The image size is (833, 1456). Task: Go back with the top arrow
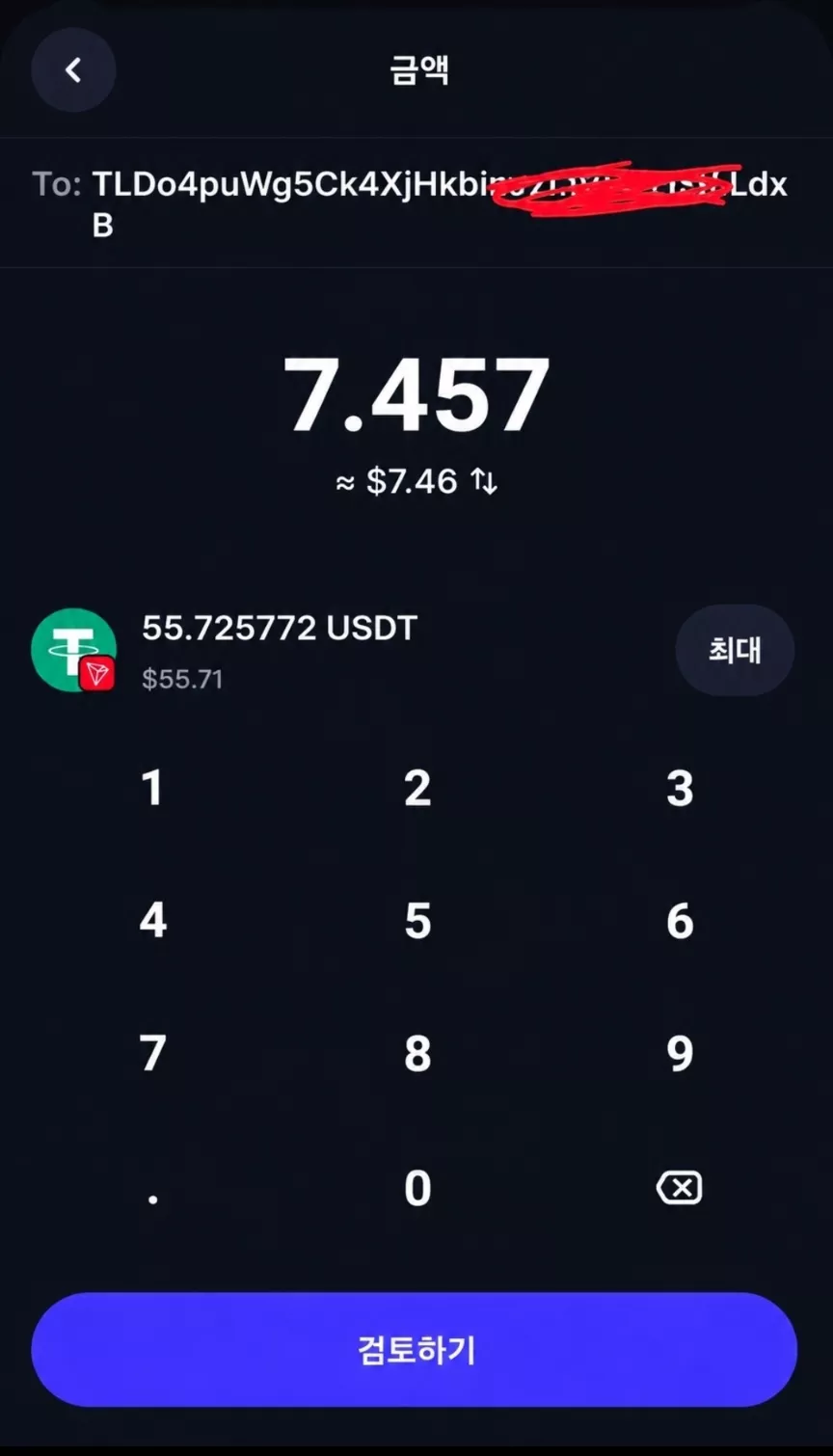[x=73, y=70]
